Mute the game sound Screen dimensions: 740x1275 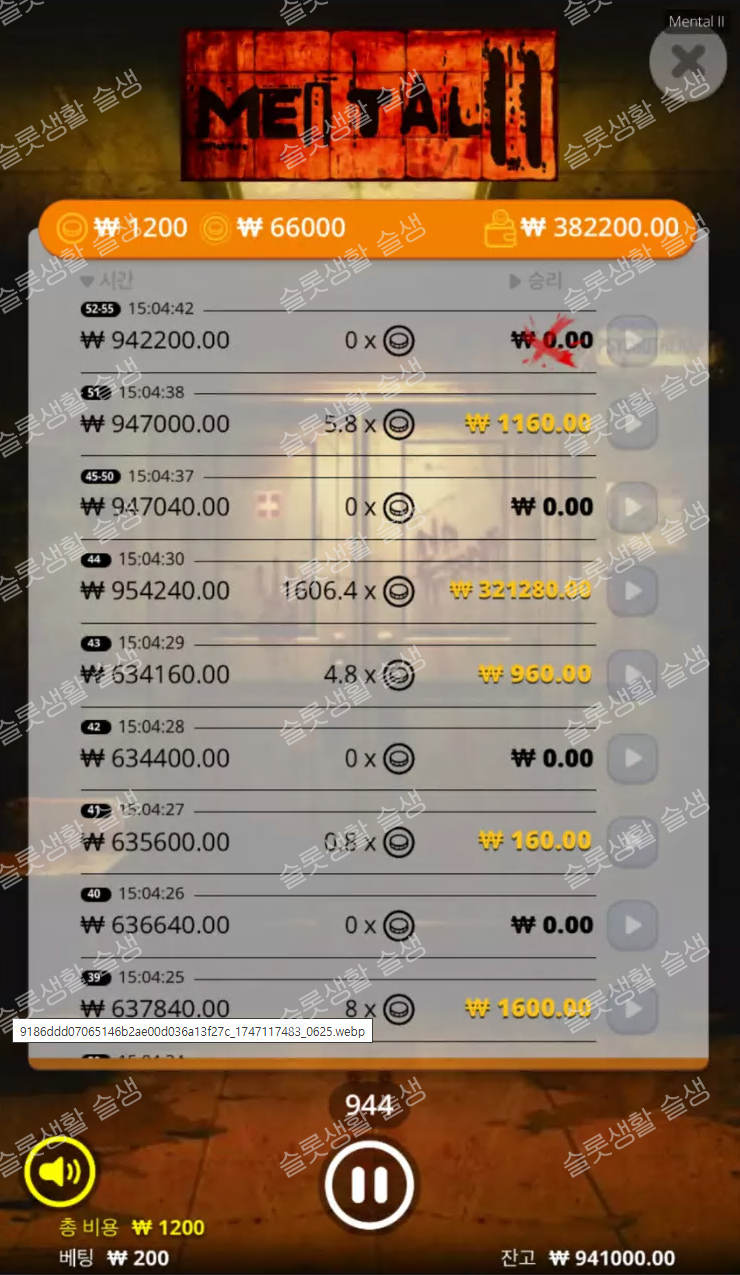point(60,1171)
